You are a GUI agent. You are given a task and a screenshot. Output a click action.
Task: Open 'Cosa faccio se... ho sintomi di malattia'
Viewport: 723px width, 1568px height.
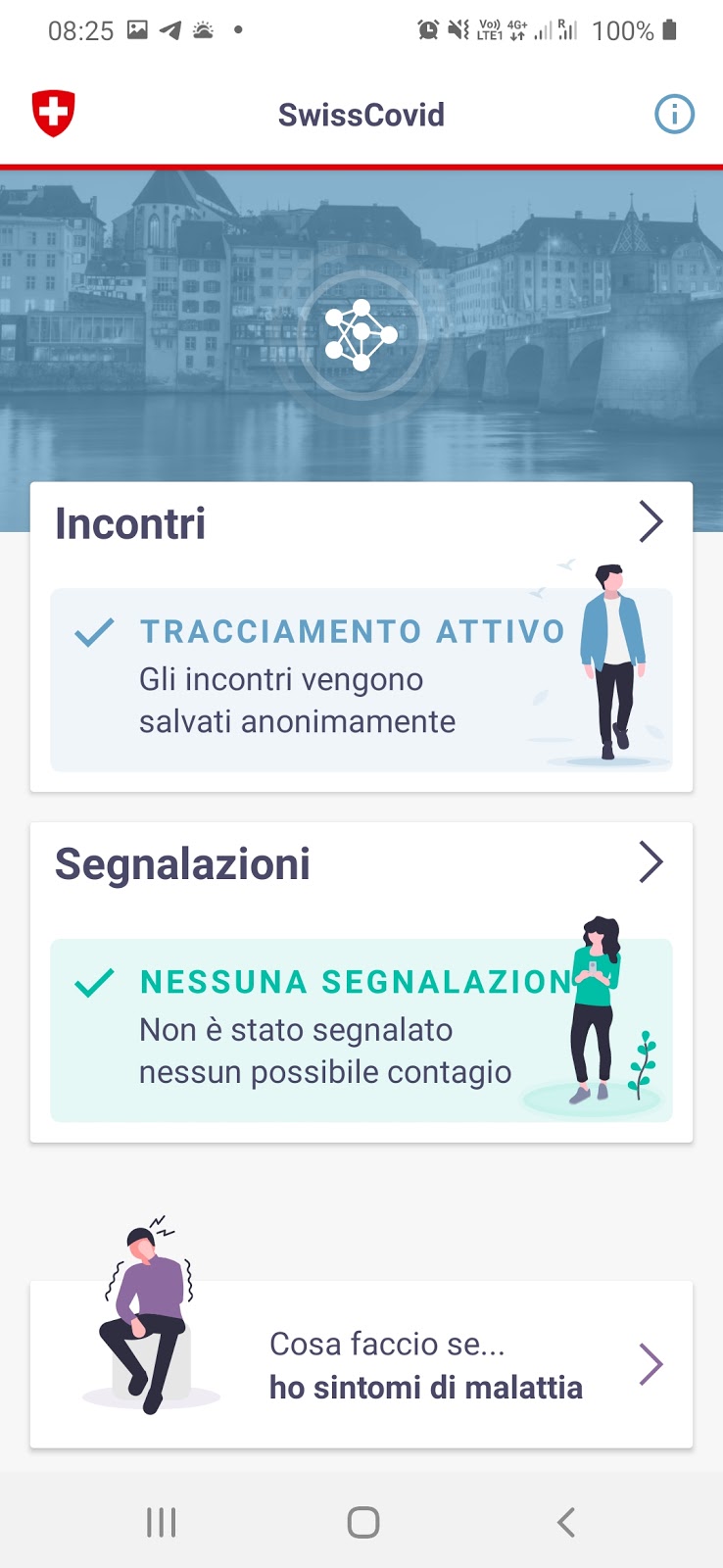361,1364
